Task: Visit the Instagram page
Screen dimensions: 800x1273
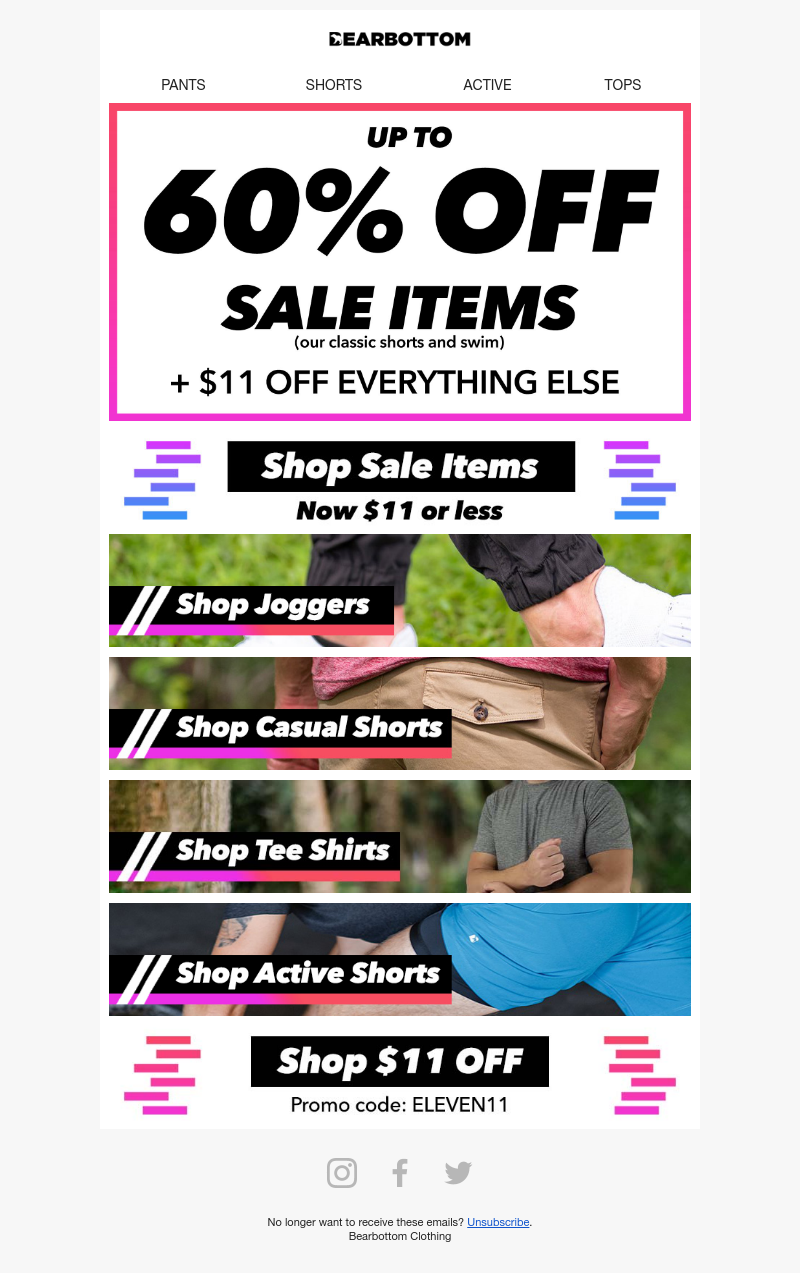Action: pyautogui.click(x=342, y=1173)
